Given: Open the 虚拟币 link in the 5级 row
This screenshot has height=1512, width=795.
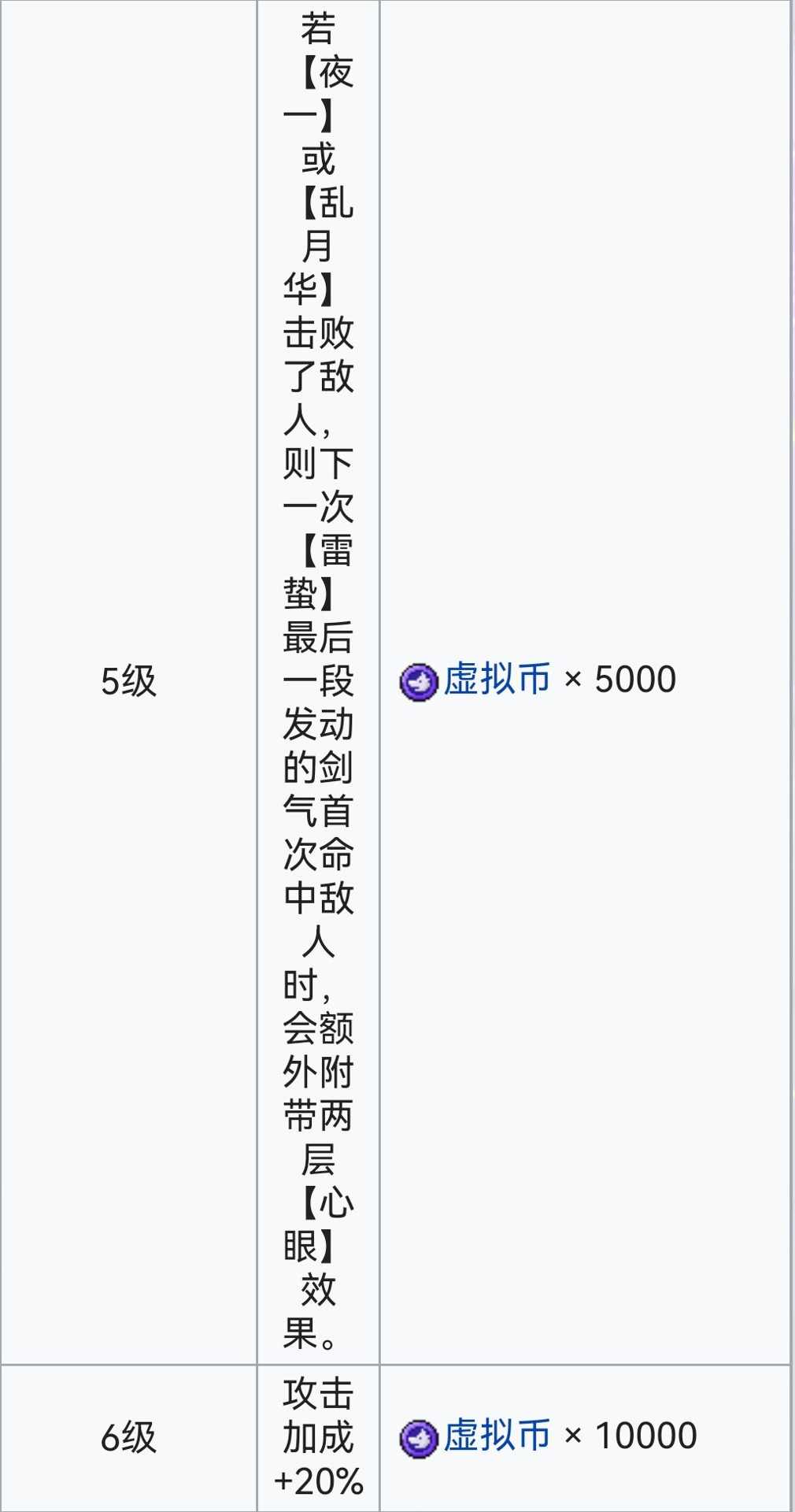Looking at the screenshot, I should point(496,680).
